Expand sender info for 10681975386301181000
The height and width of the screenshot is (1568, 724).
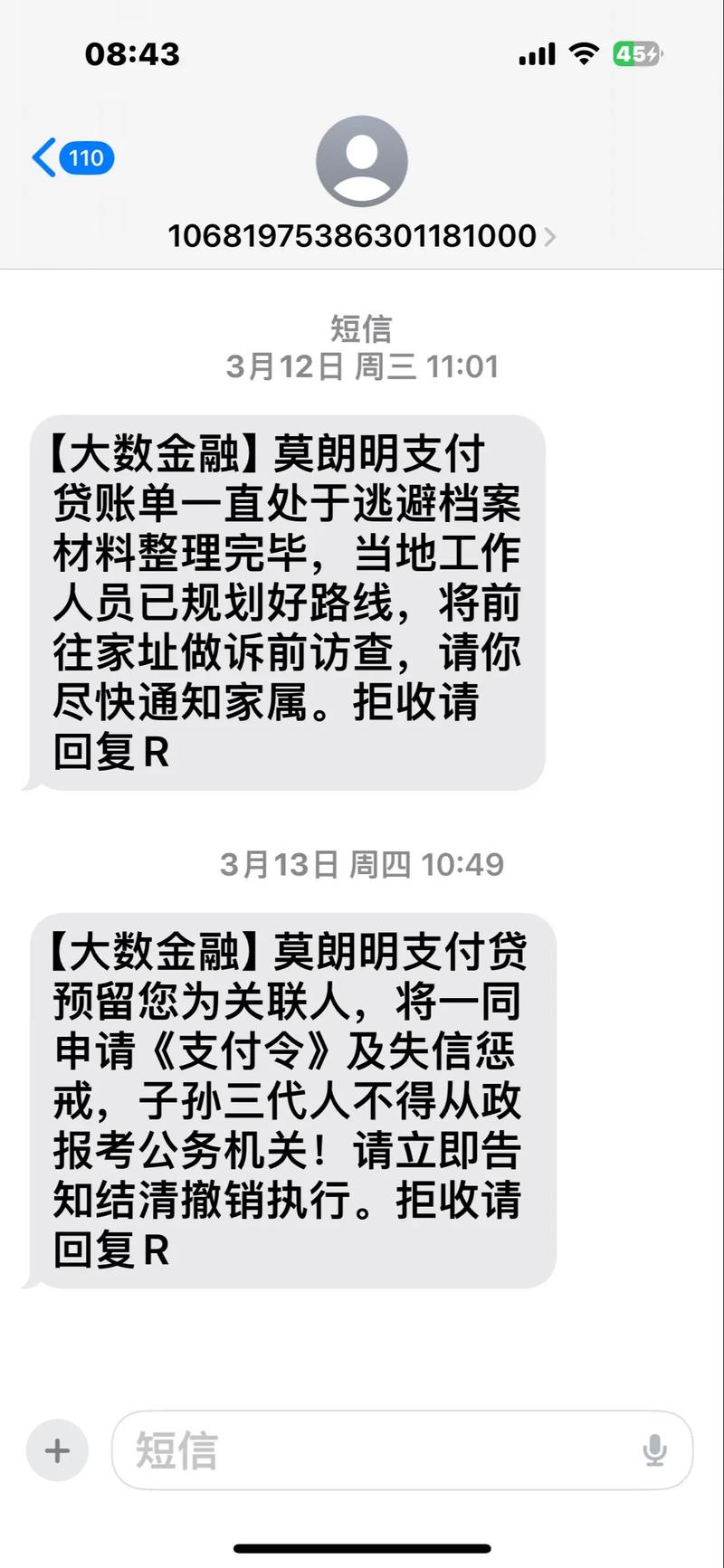(353, 237)
